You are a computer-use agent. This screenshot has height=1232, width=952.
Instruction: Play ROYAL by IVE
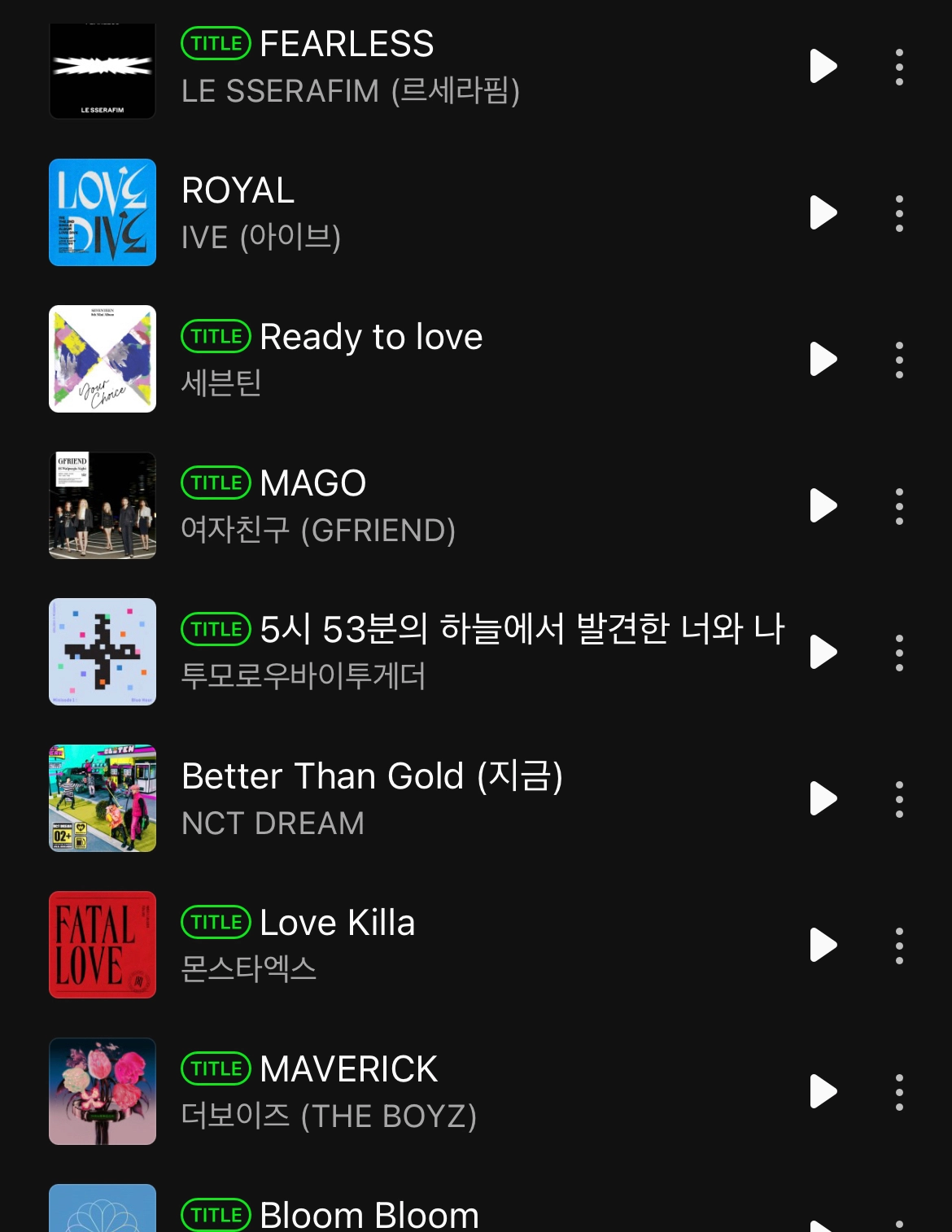(x=823, y=212)
